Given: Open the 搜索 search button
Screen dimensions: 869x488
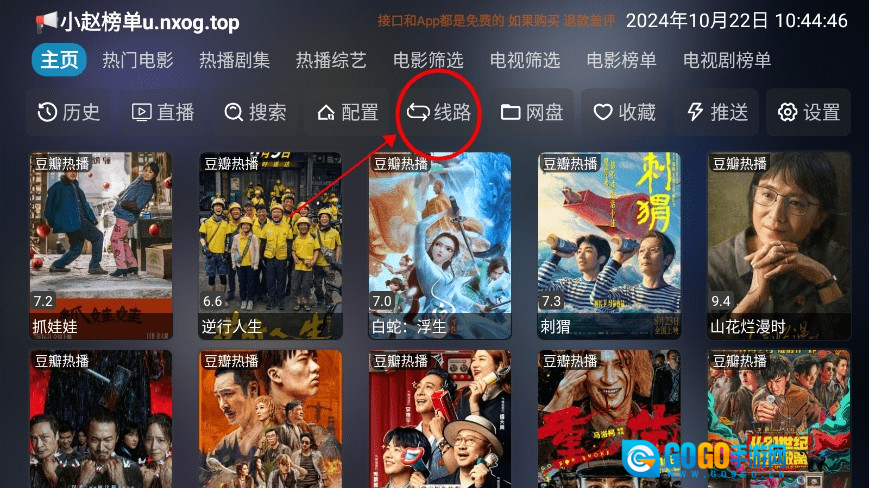Looking at the screenshot, I should [255, 112].
